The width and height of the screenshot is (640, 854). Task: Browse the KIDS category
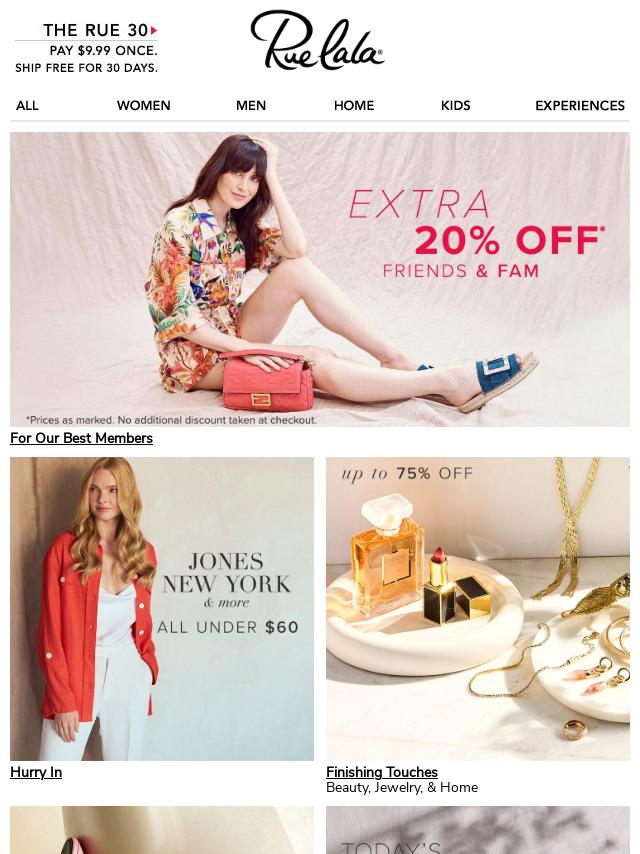pos(455,106)
